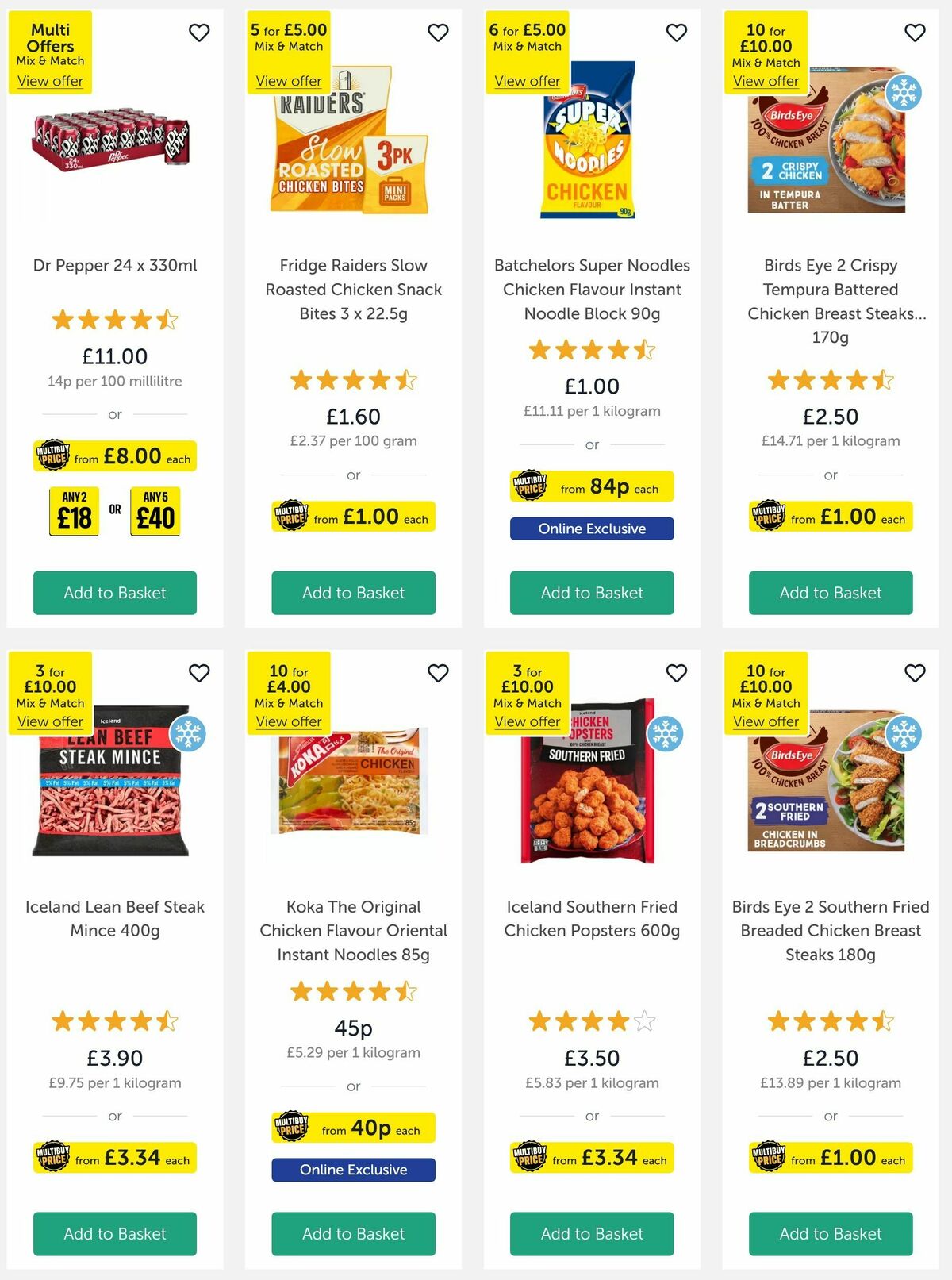
Task: Click the snowflake icon on Birds Eye Tempura Steaks
Action: (x=903, y=91)
